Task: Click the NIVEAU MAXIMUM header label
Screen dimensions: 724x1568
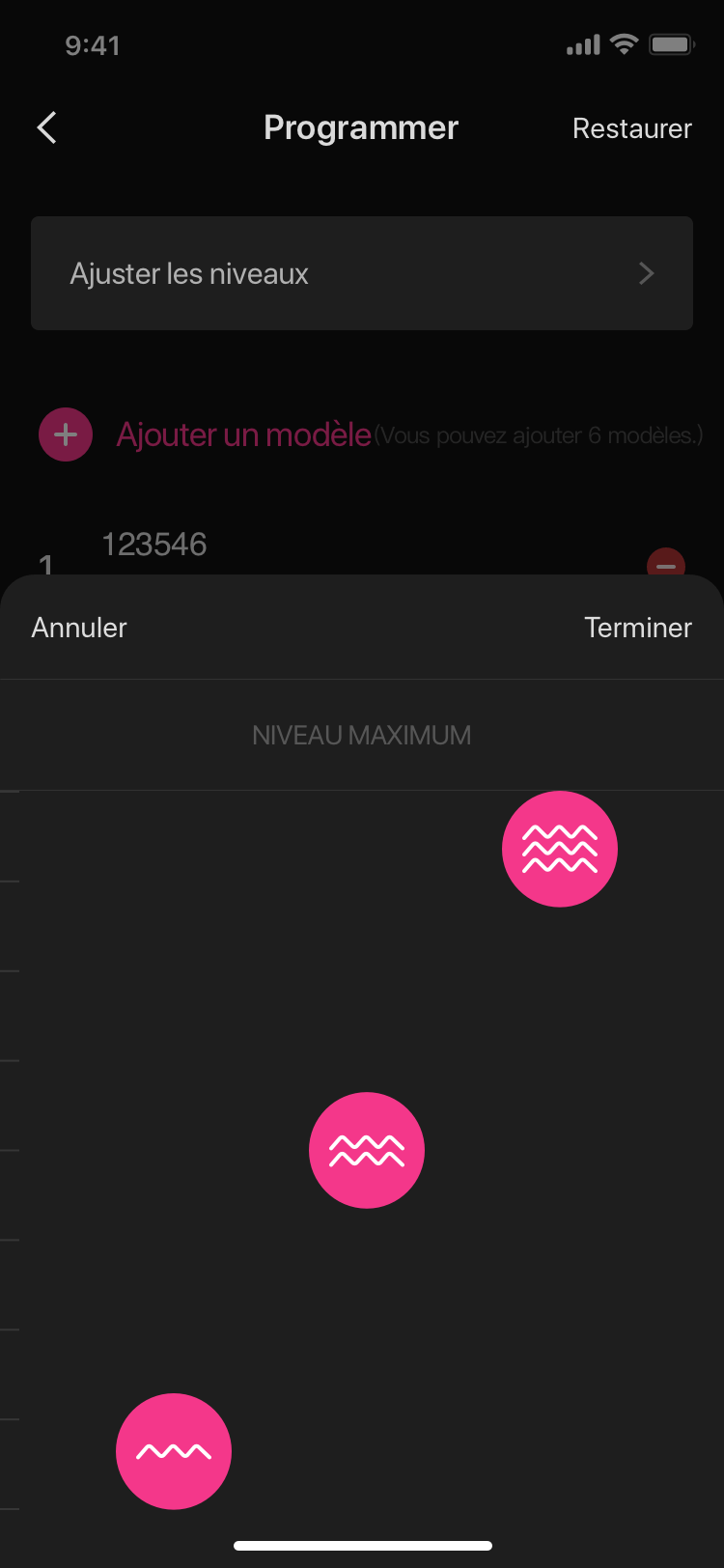Action: 362,734
